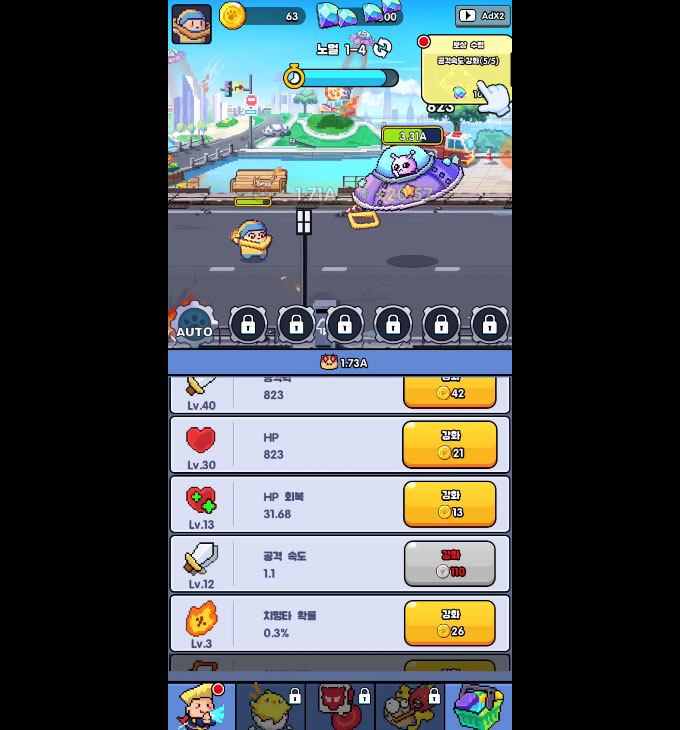Screen dimensions: 680x730
Task: Open the treasure chest shop tab
Action: 478,706
